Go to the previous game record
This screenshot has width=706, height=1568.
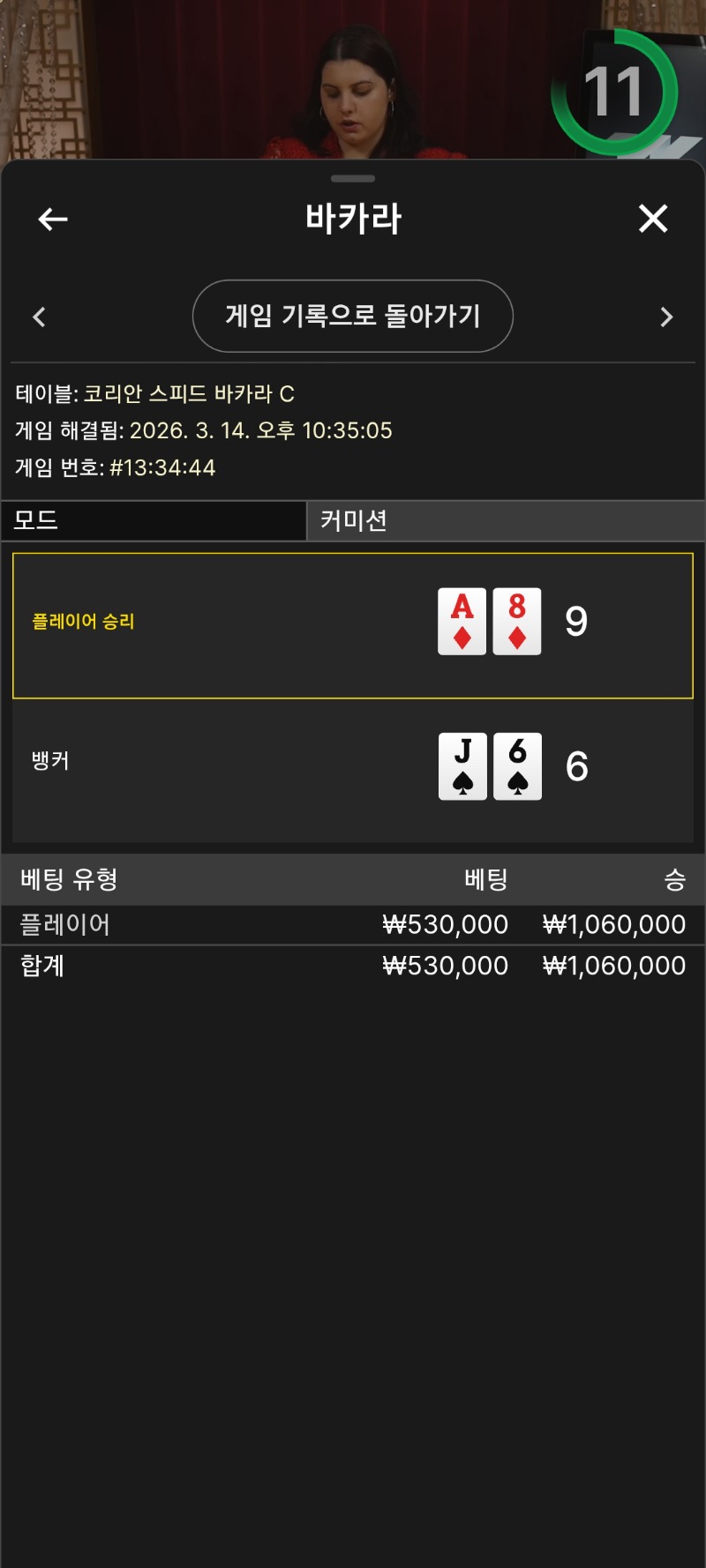click(x=39, y=317)
